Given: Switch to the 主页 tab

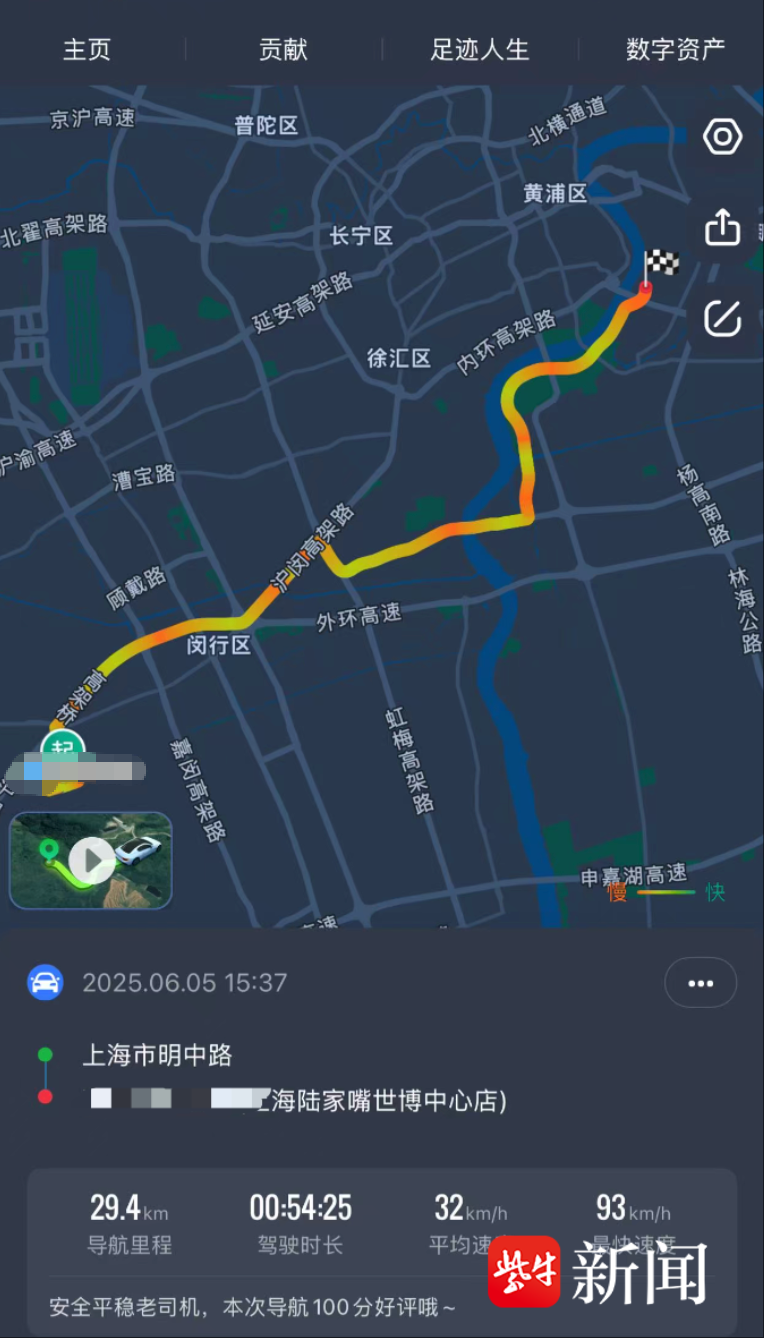Looking at the screenshot, I should [87, 49].
